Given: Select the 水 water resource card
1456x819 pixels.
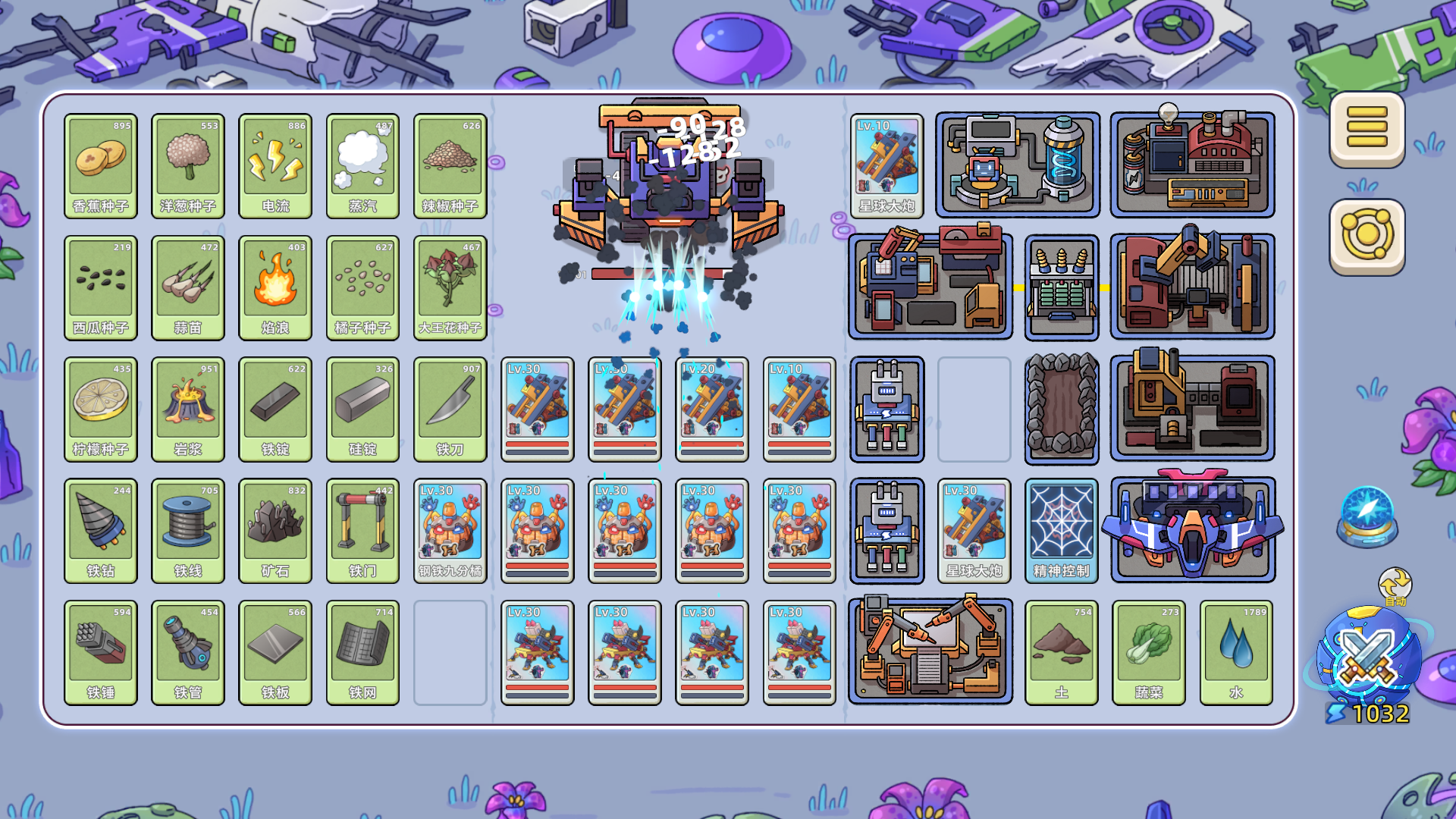Looking at the screenshot, I should pyautogui.click(x=1236, y=652).
